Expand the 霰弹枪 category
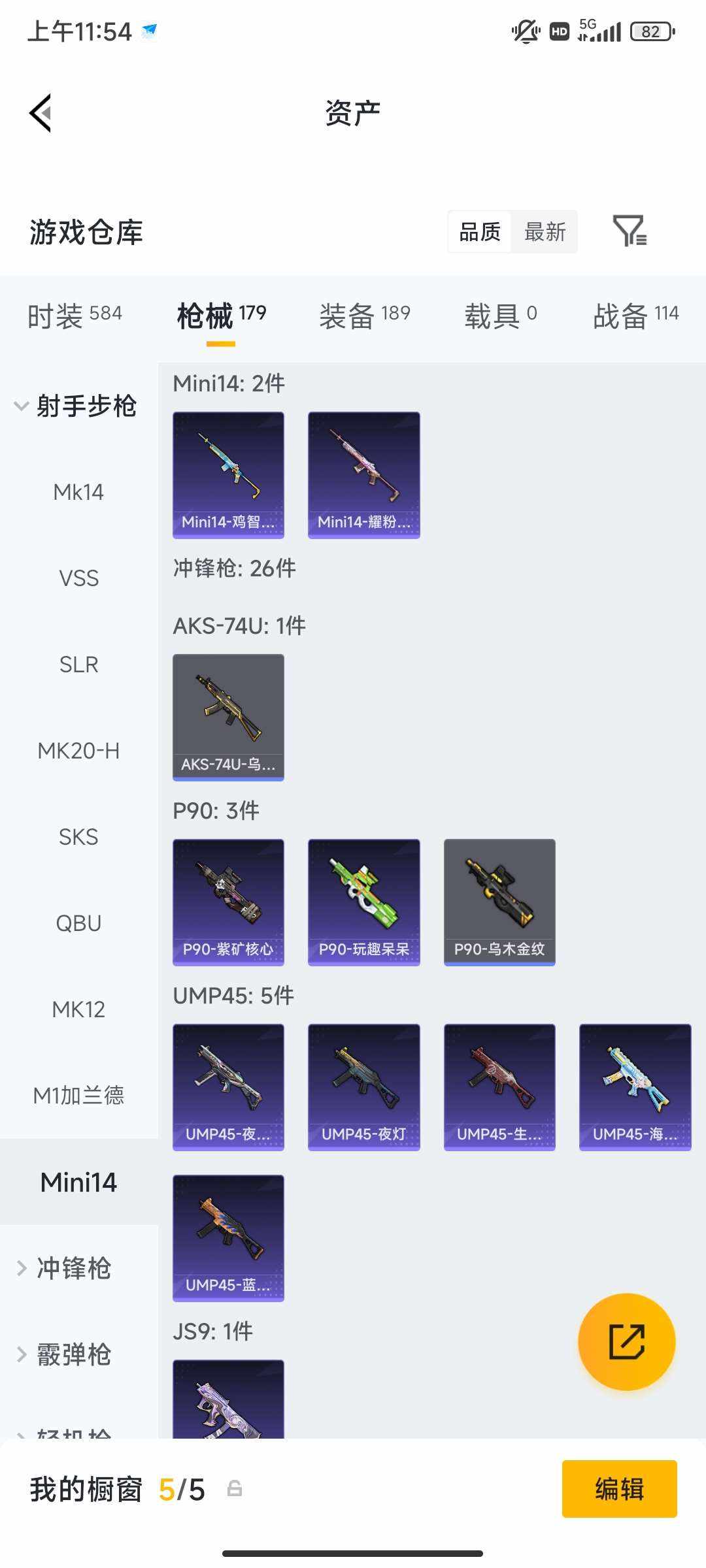The height and width of the screenshot is (1568, 706). tap(73, 1354)
